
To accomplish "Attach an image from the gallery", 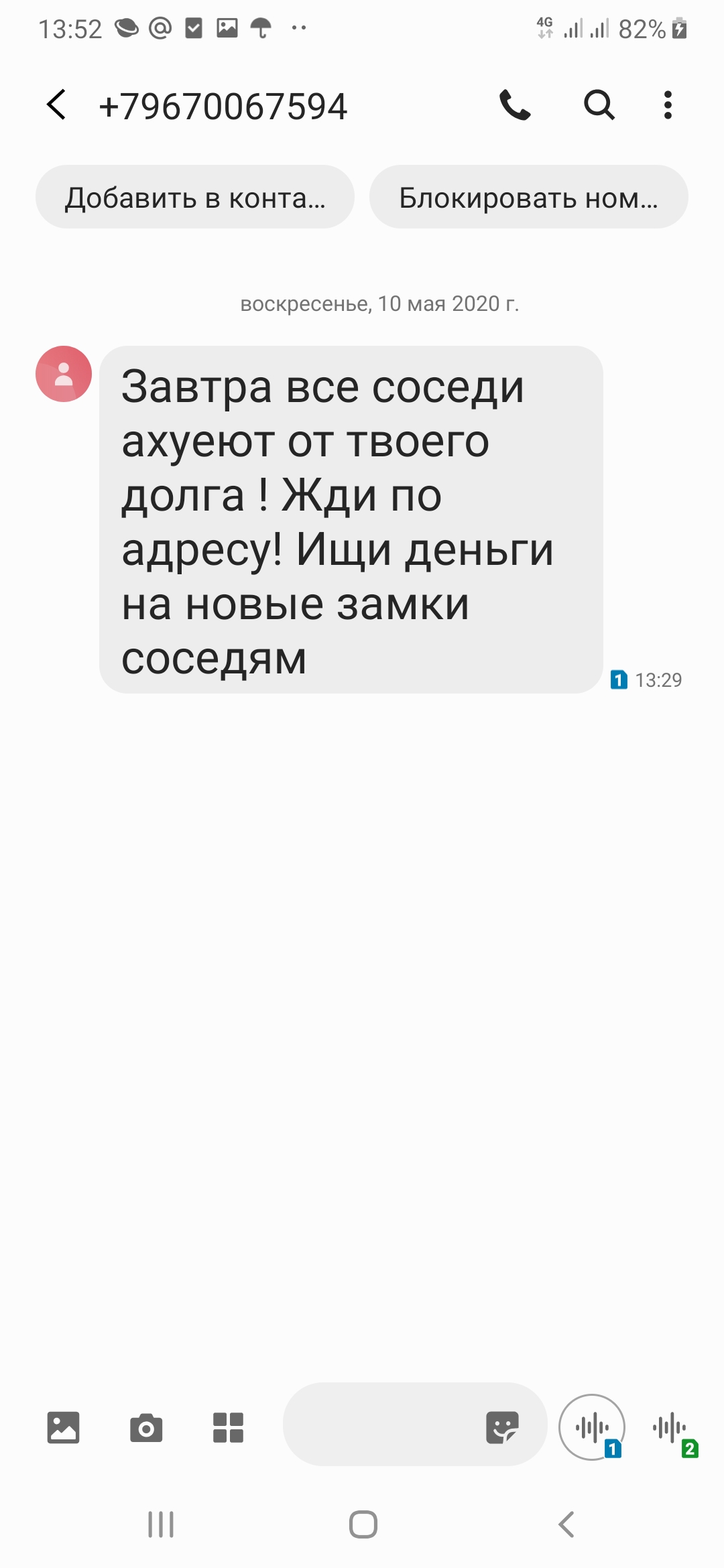I will point(64,1427).
